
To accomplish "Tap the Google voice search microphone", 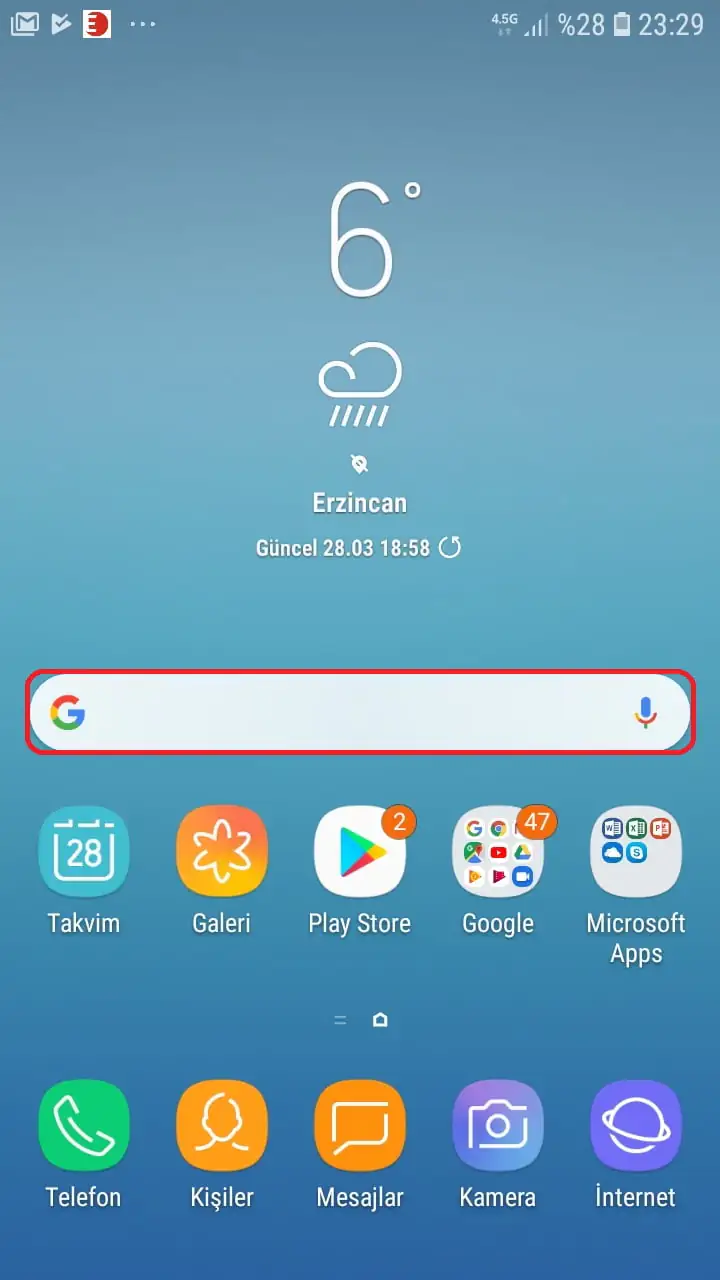I will pos(646,712).
